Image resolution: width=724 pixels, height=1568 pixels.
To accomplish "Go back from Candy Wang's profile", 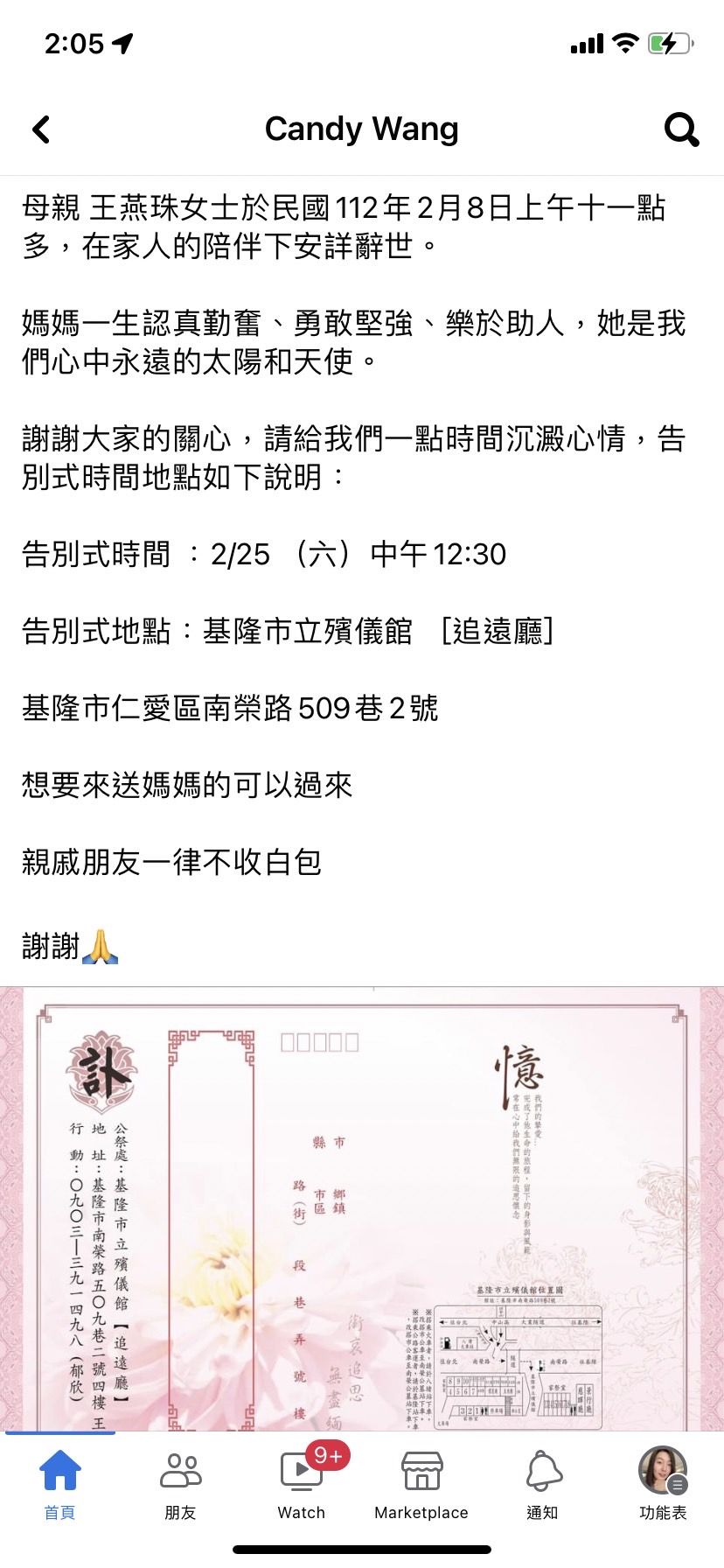I will [x=41, y=129].
